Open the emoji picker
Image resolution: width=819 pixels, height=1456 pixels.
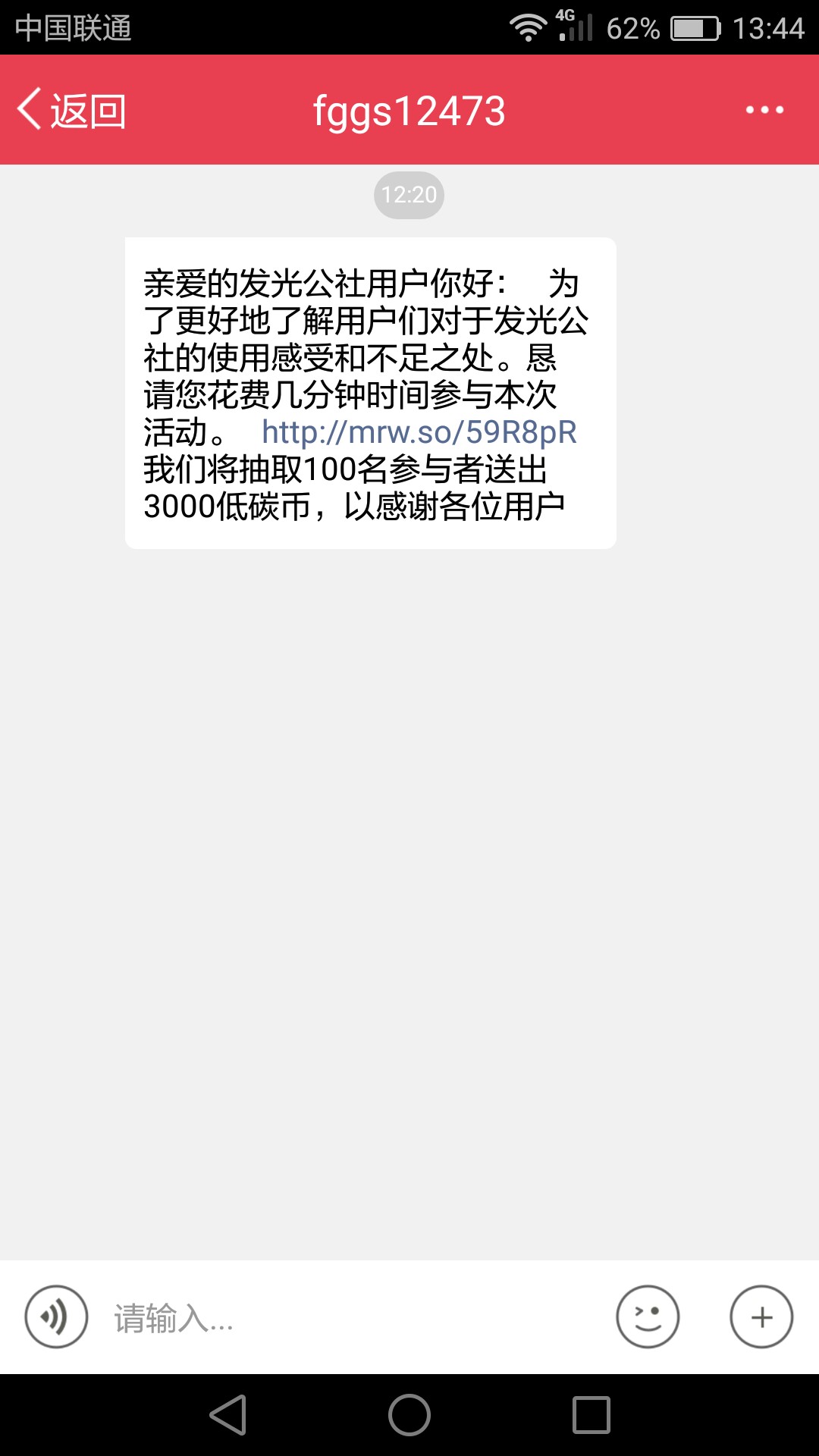coord(648,1317)
